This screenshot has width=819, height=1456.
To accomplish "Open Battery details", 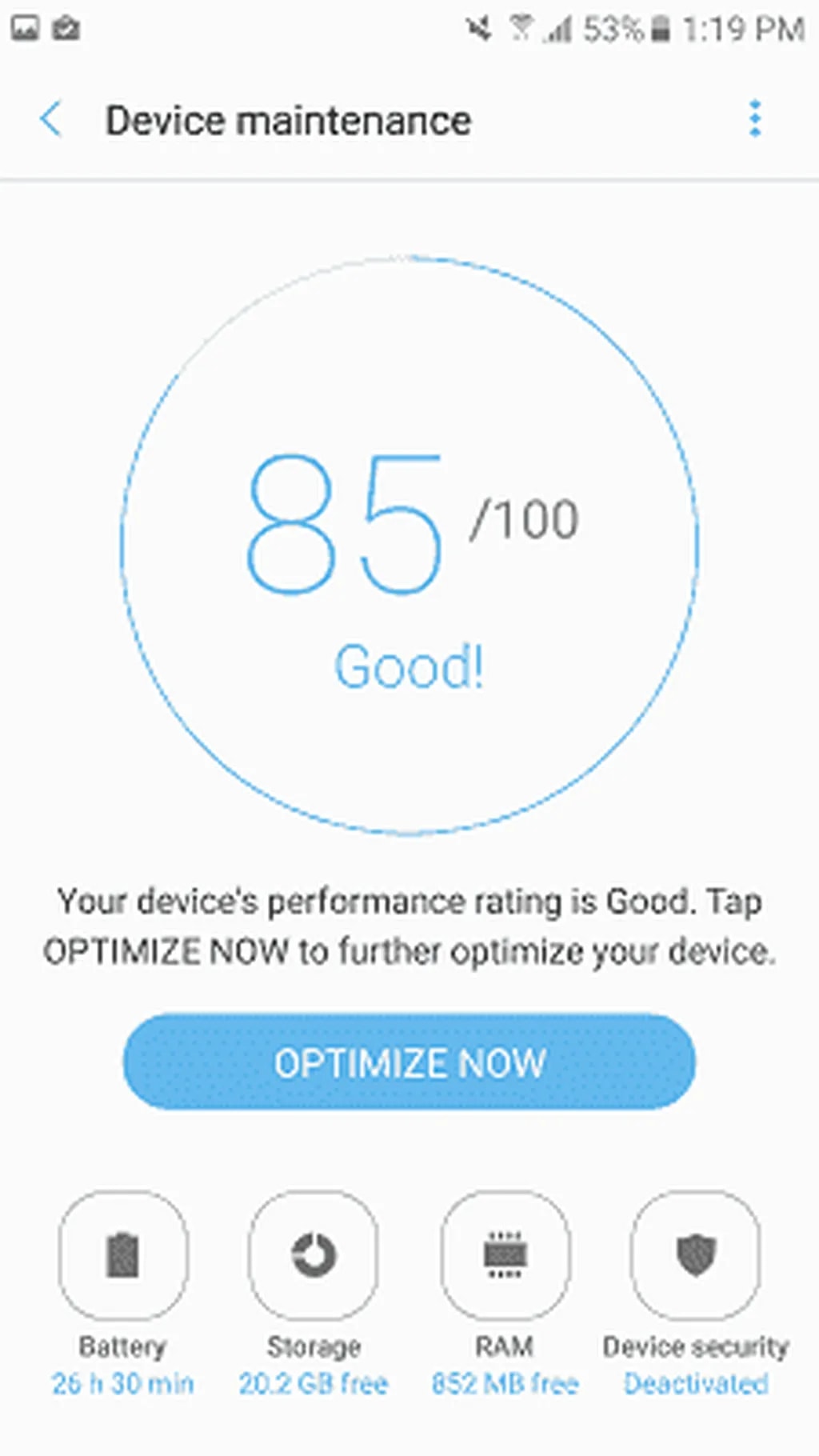I will [x=123, y=1254].
